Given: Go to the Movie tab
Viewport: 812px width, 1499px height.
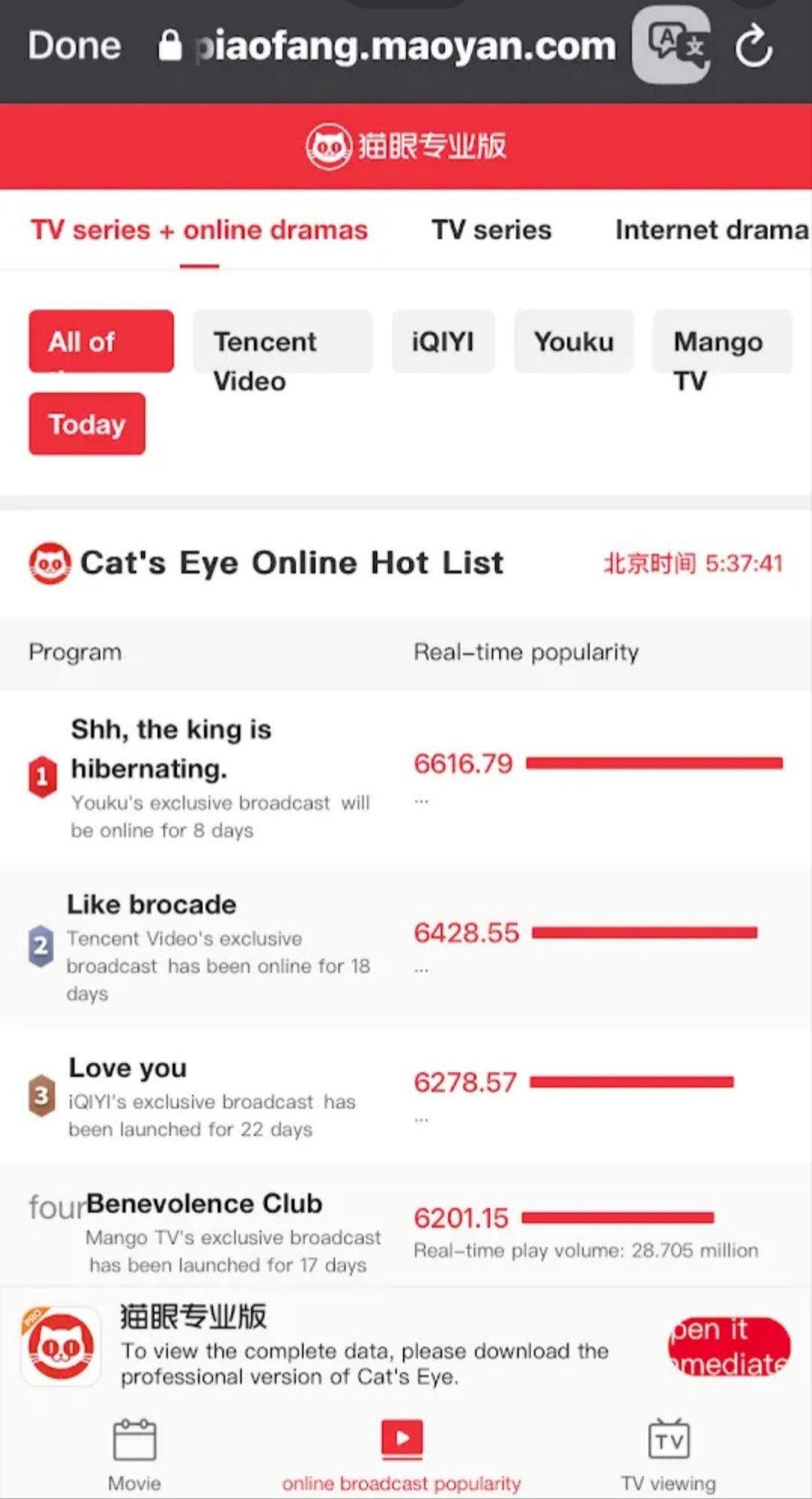Looking at the screenshot, I should click(134, 1455).
